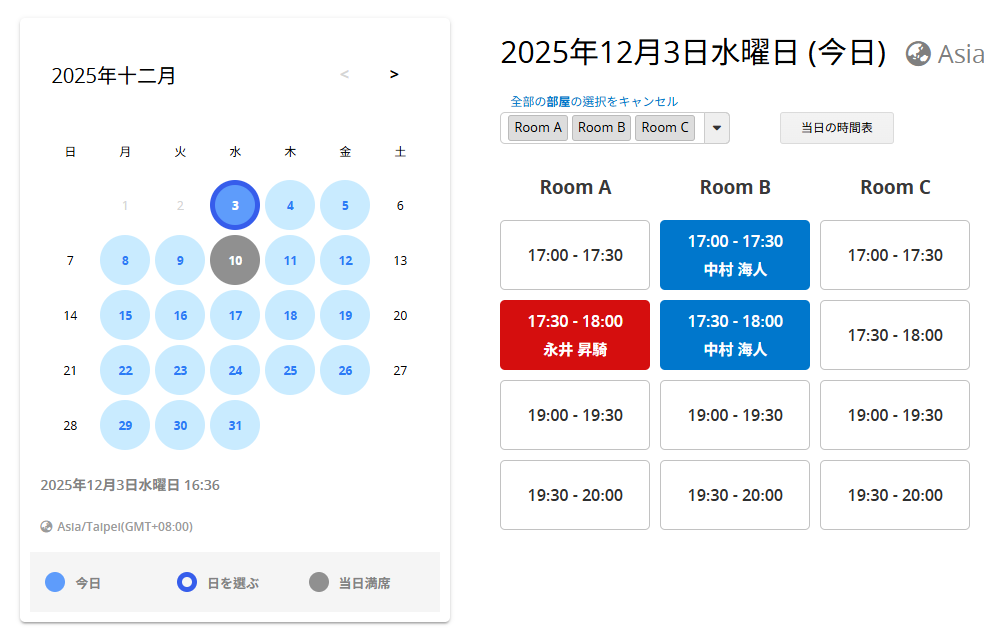
Task: Reserve Room B 19:00 - 19:30 slot
Action: 735,415
